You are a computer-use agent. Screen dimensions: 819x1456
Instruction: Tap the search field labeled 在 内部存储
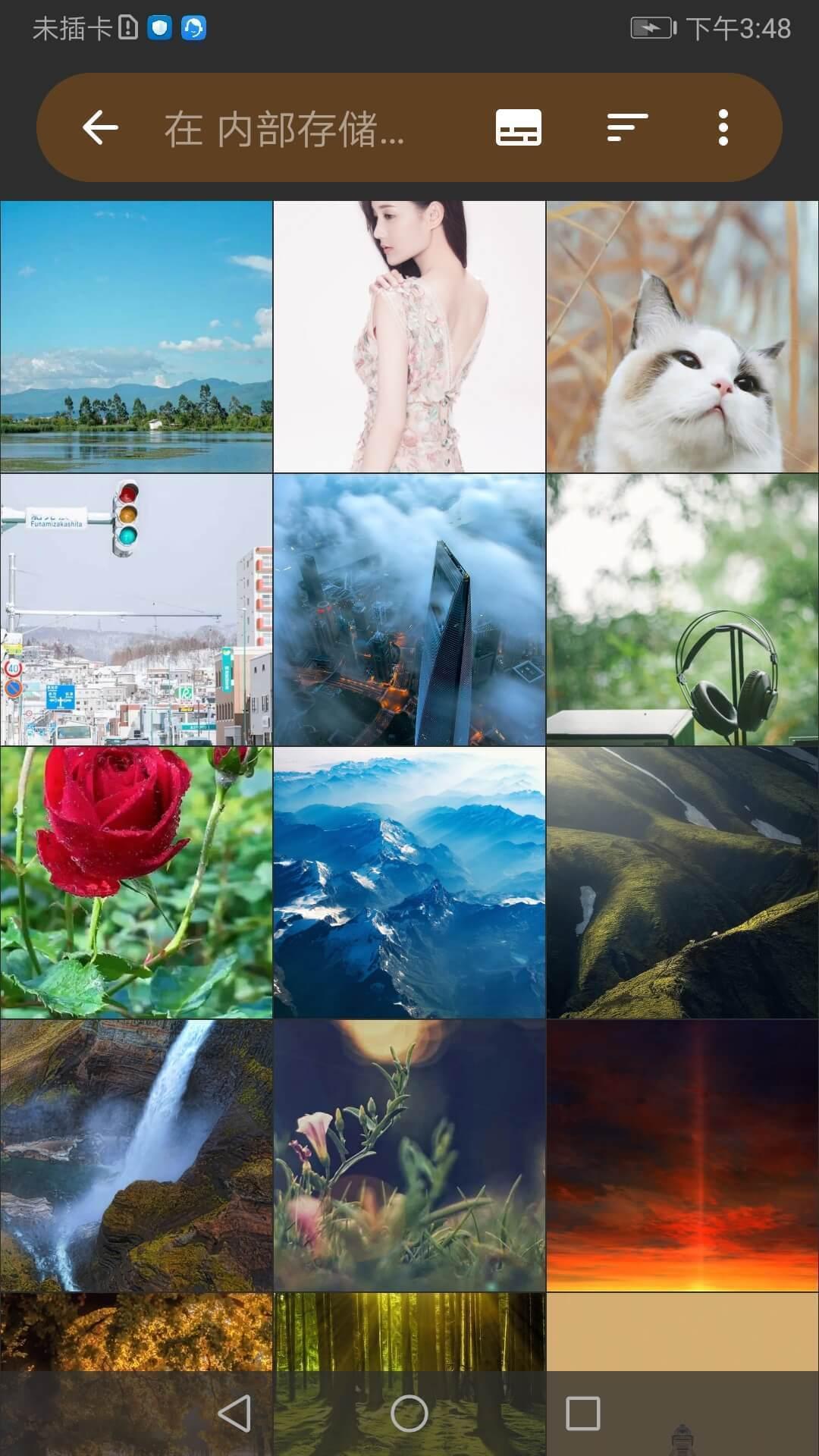[288, 127]
